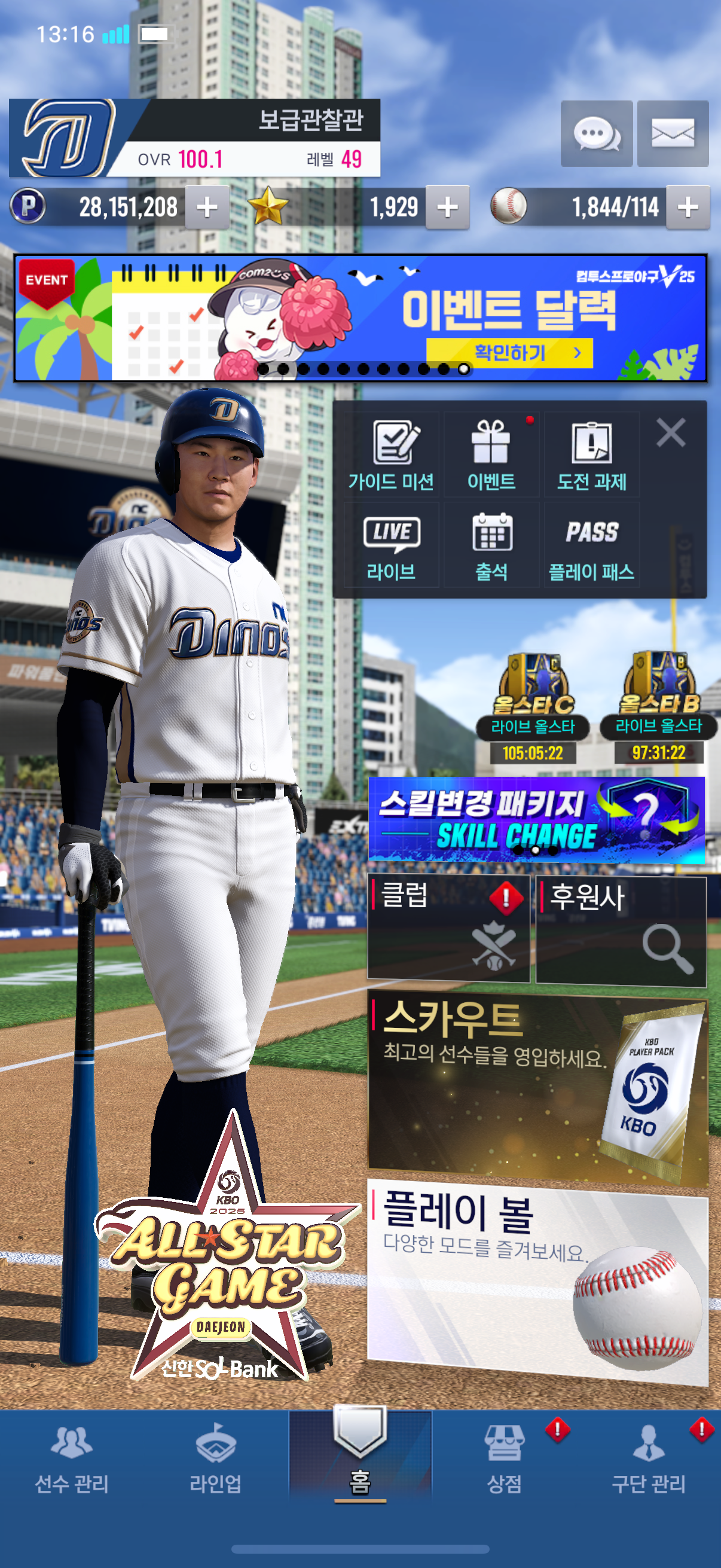The image size is (721, 1568).
Task: Open 플레이 패스
Action: click(x=591, y=545)
